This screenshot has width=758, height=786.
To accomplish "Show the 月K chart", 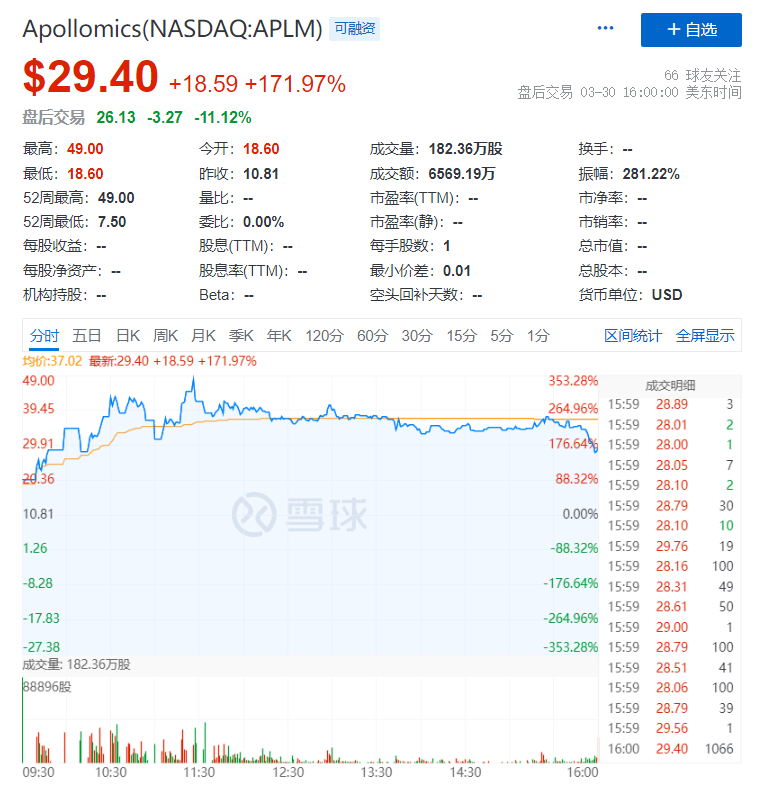I will [x=204, y=335].
